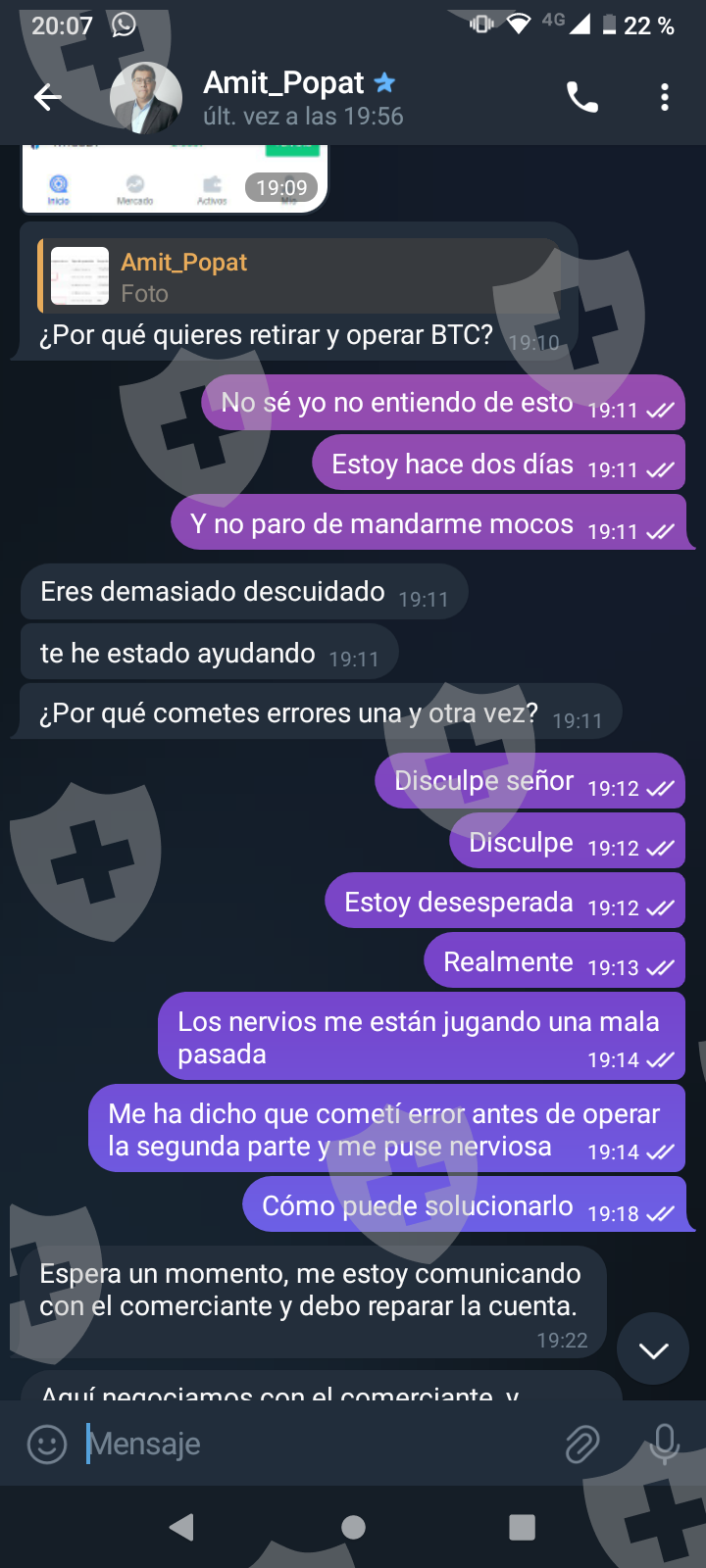Open the three-dot overflow menu
This screenshot has width=706, height=1568.
click(x=665, y=97)
